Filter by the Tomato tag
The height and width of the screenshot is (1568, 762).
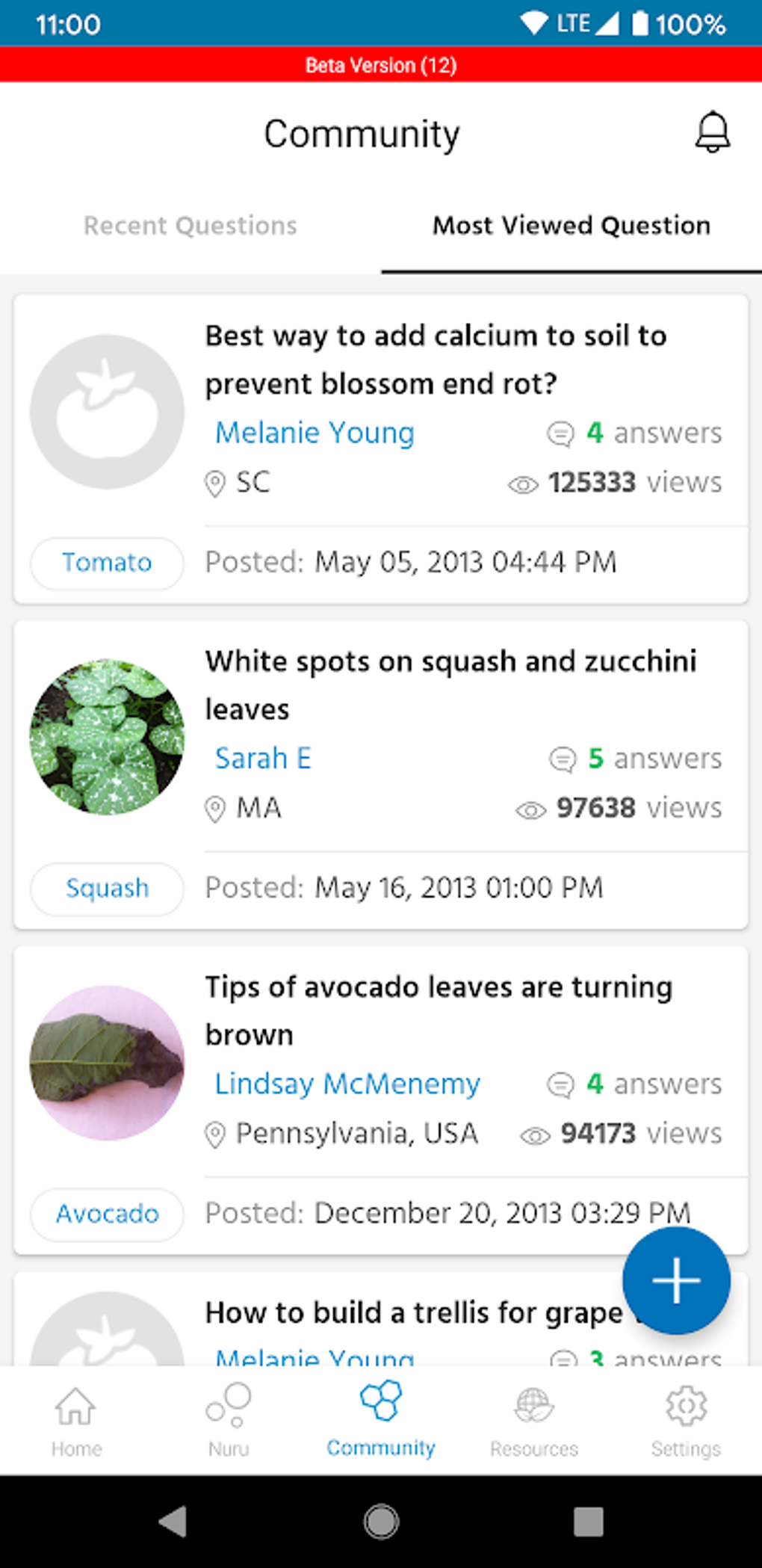(x=106, y=562)
